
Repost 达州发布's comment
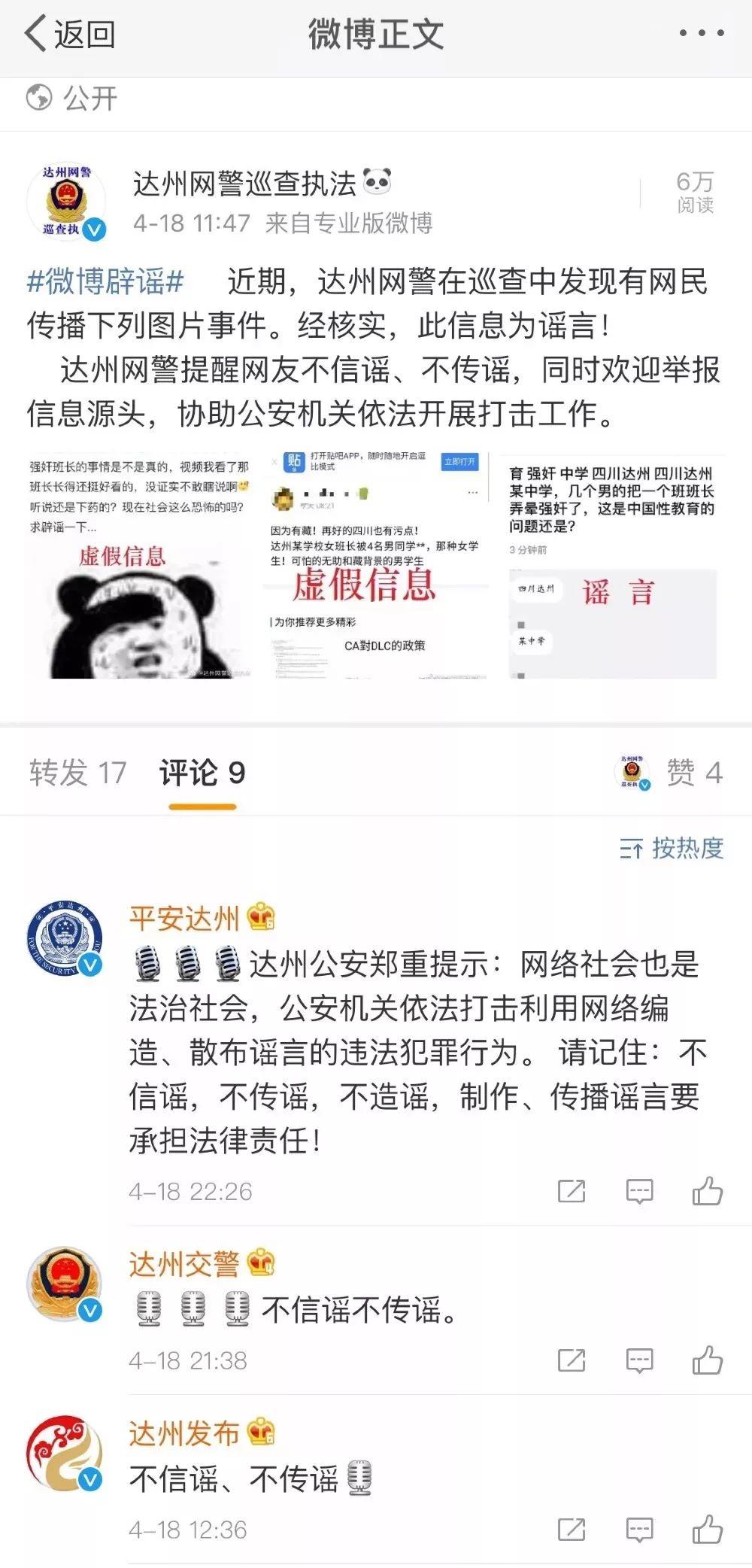[572, 1530]
